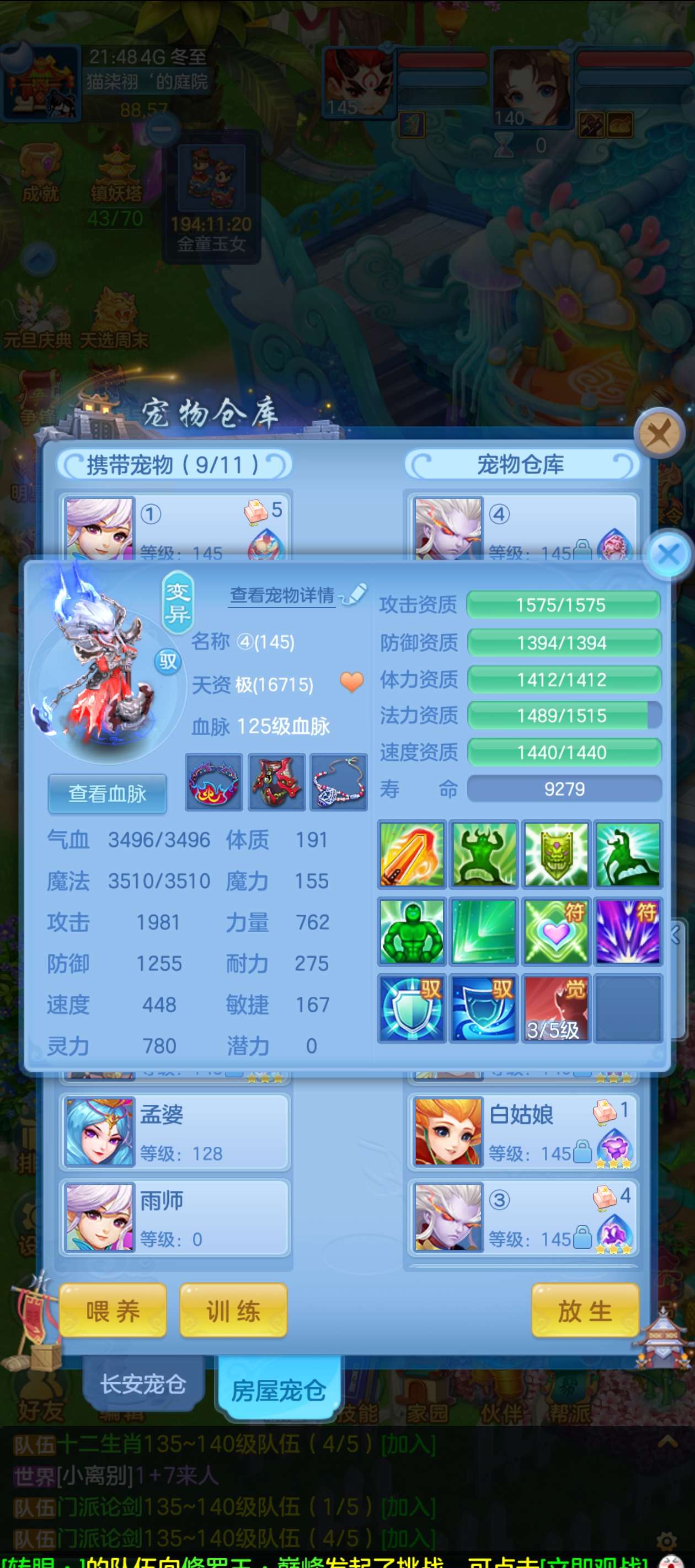The image size is (695, 1568).
Task: Tap the pet armor equipment slot
Action: tap(276, 782)
